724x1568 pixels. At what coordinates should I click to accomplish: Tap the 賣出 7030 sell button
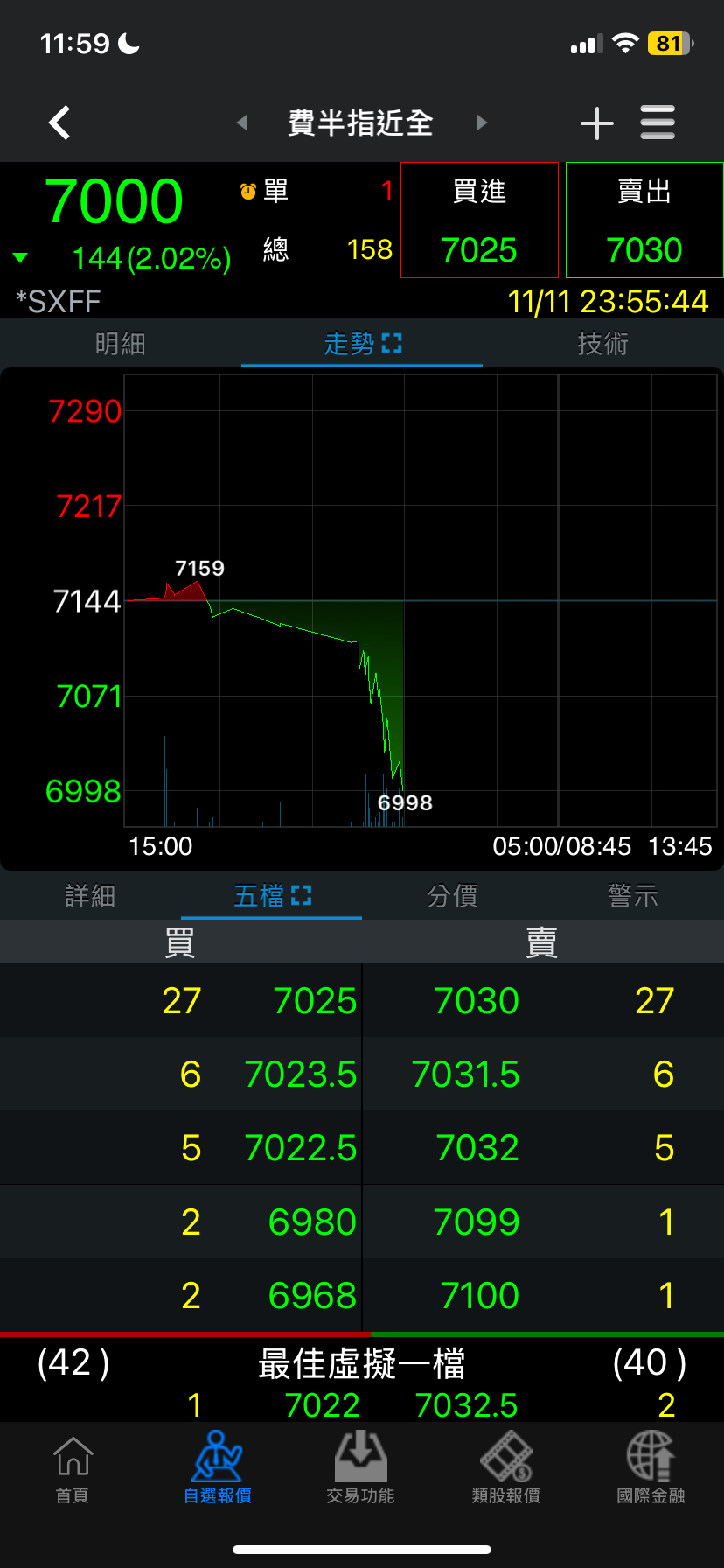tap(644, 220)
